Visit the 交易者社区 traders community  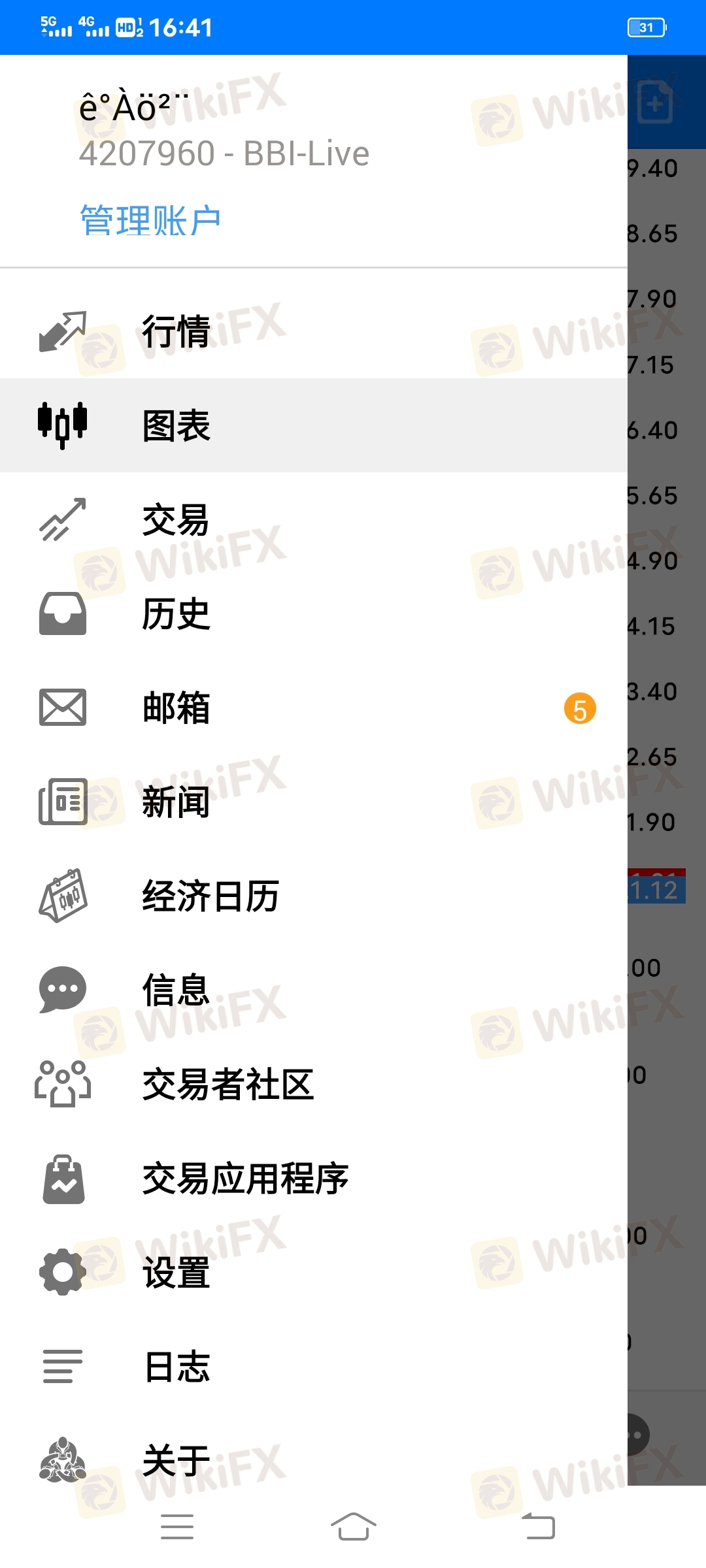314,1084
